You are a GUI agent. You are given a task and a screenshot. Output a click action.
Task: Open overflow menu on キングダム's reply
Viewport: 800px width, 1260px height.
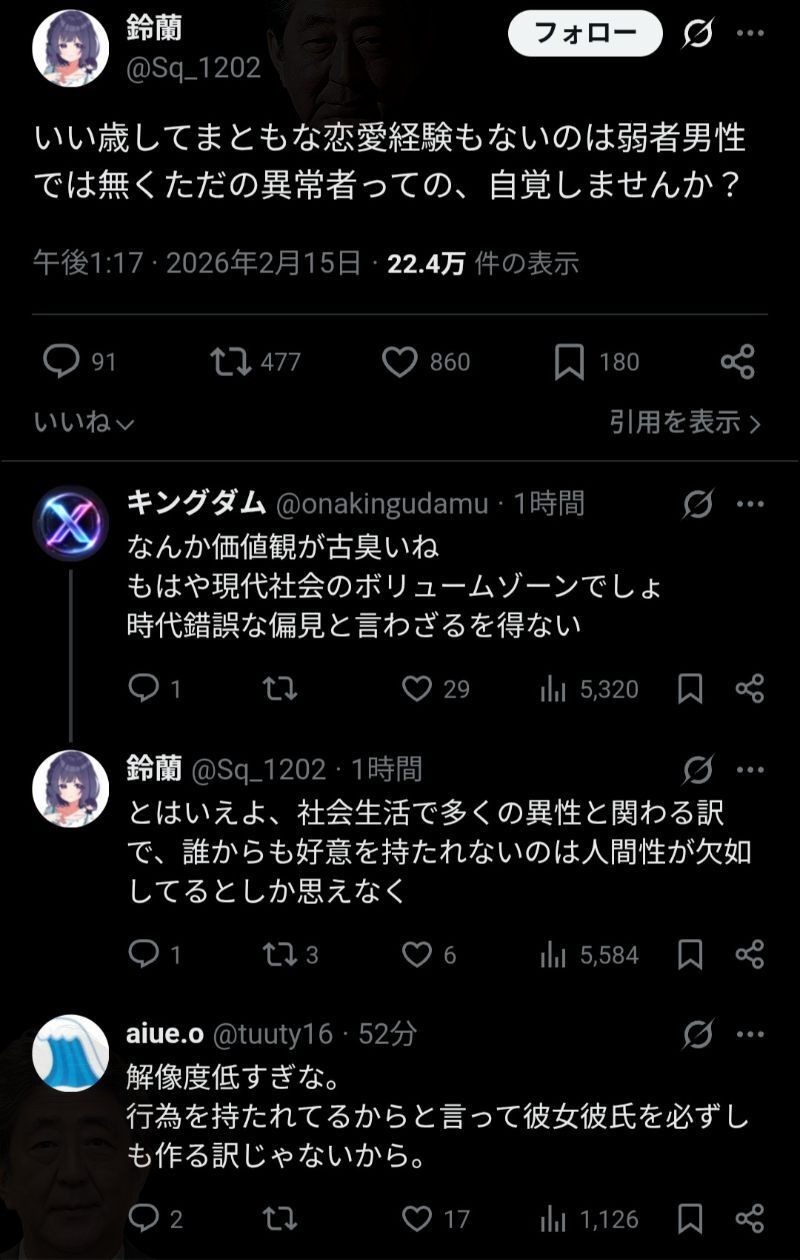(750, 505)
